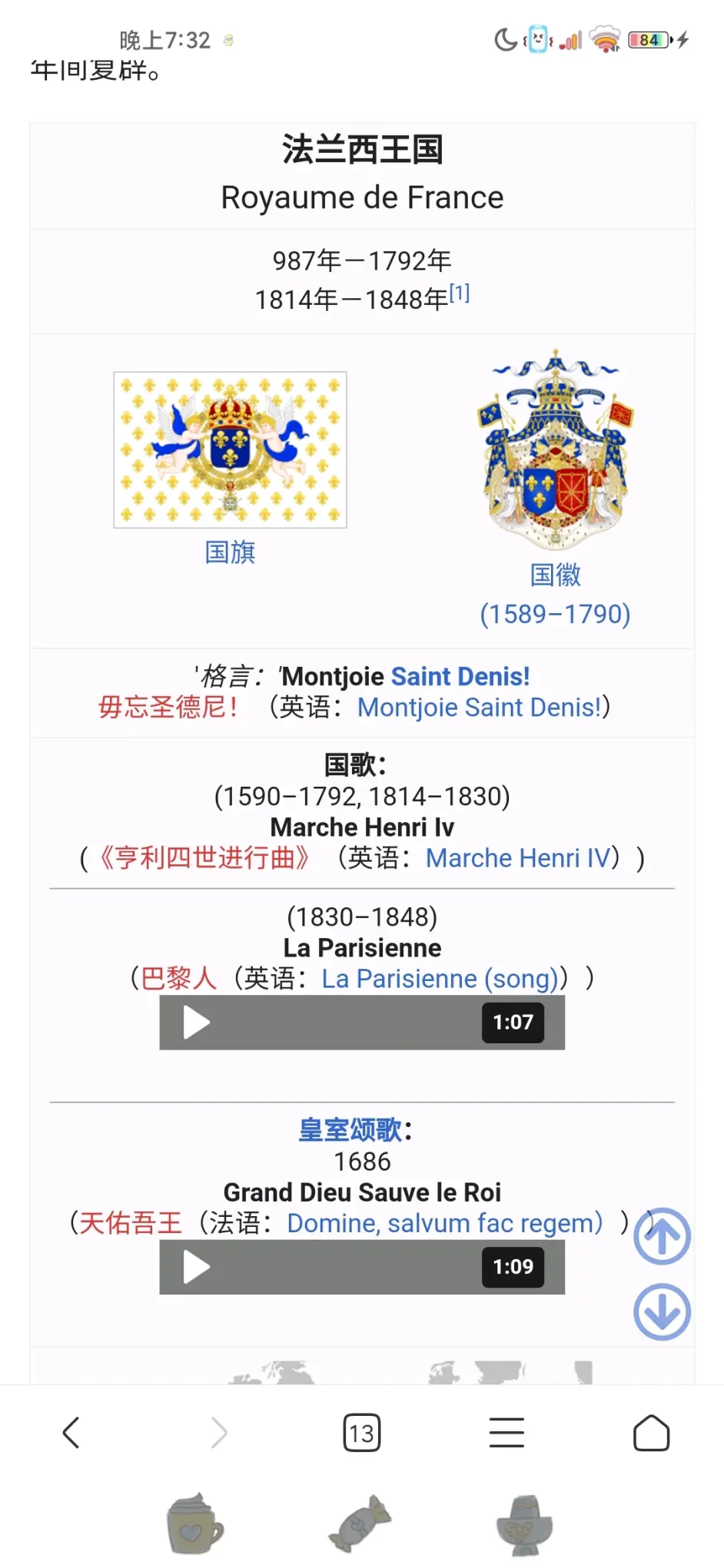Open the browser menu with three lines

pyautogui.click(x=506, y=1433)
